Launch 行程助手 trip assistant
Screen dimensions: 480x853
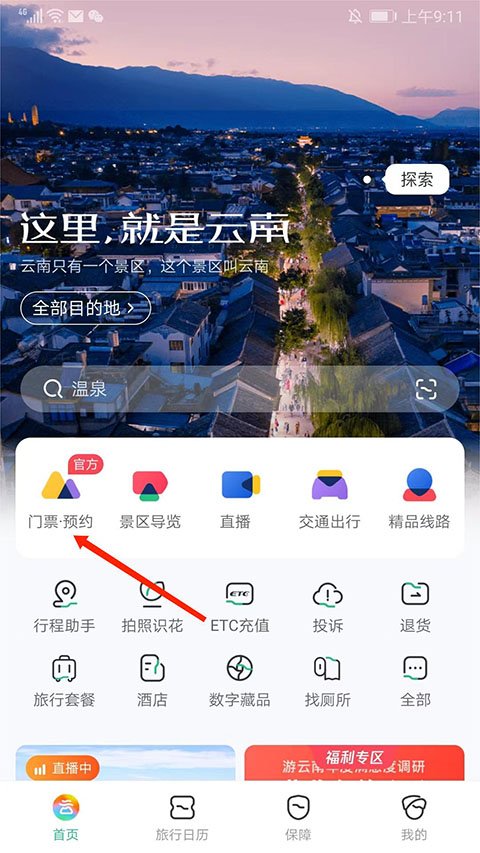point(64,607)
